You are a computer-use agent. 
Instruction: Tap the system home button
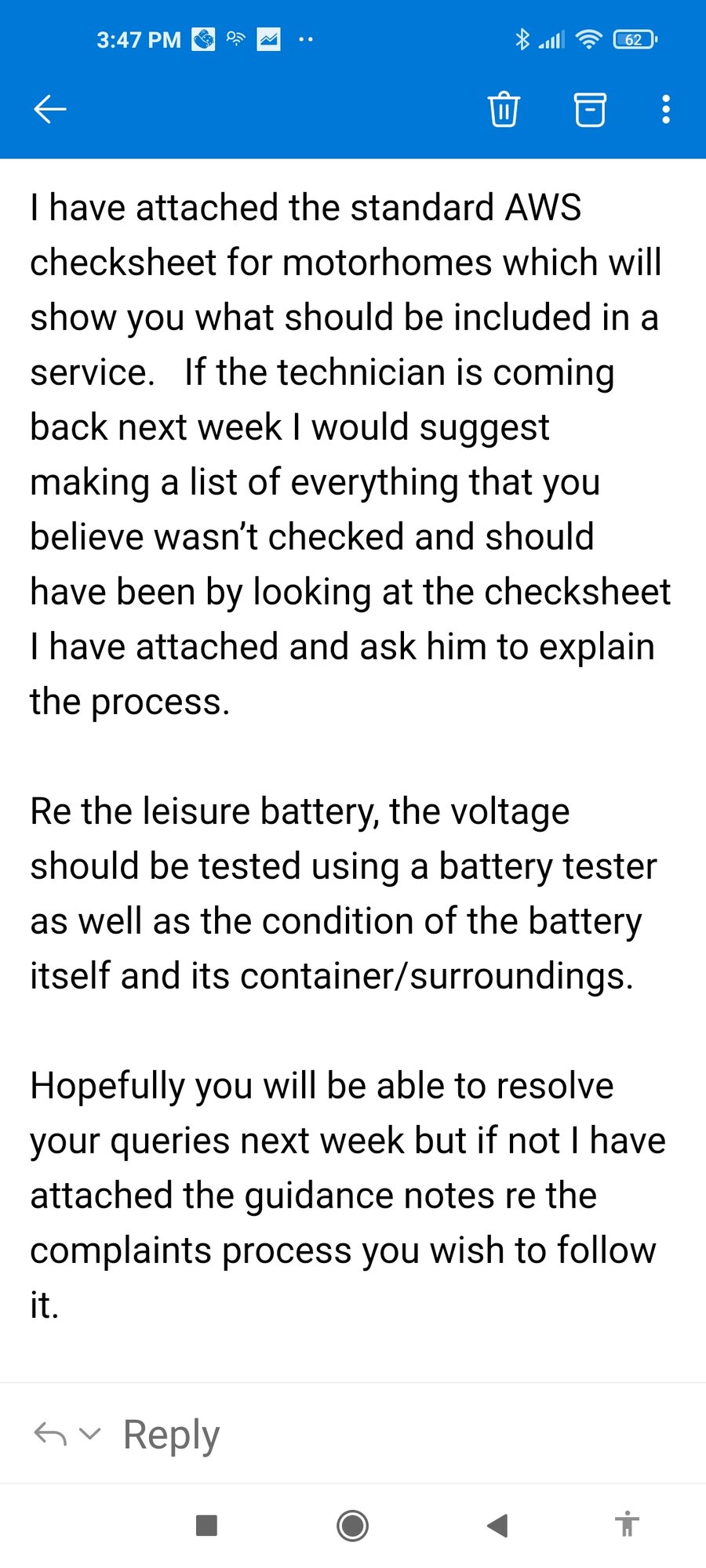click(352, 1526)
